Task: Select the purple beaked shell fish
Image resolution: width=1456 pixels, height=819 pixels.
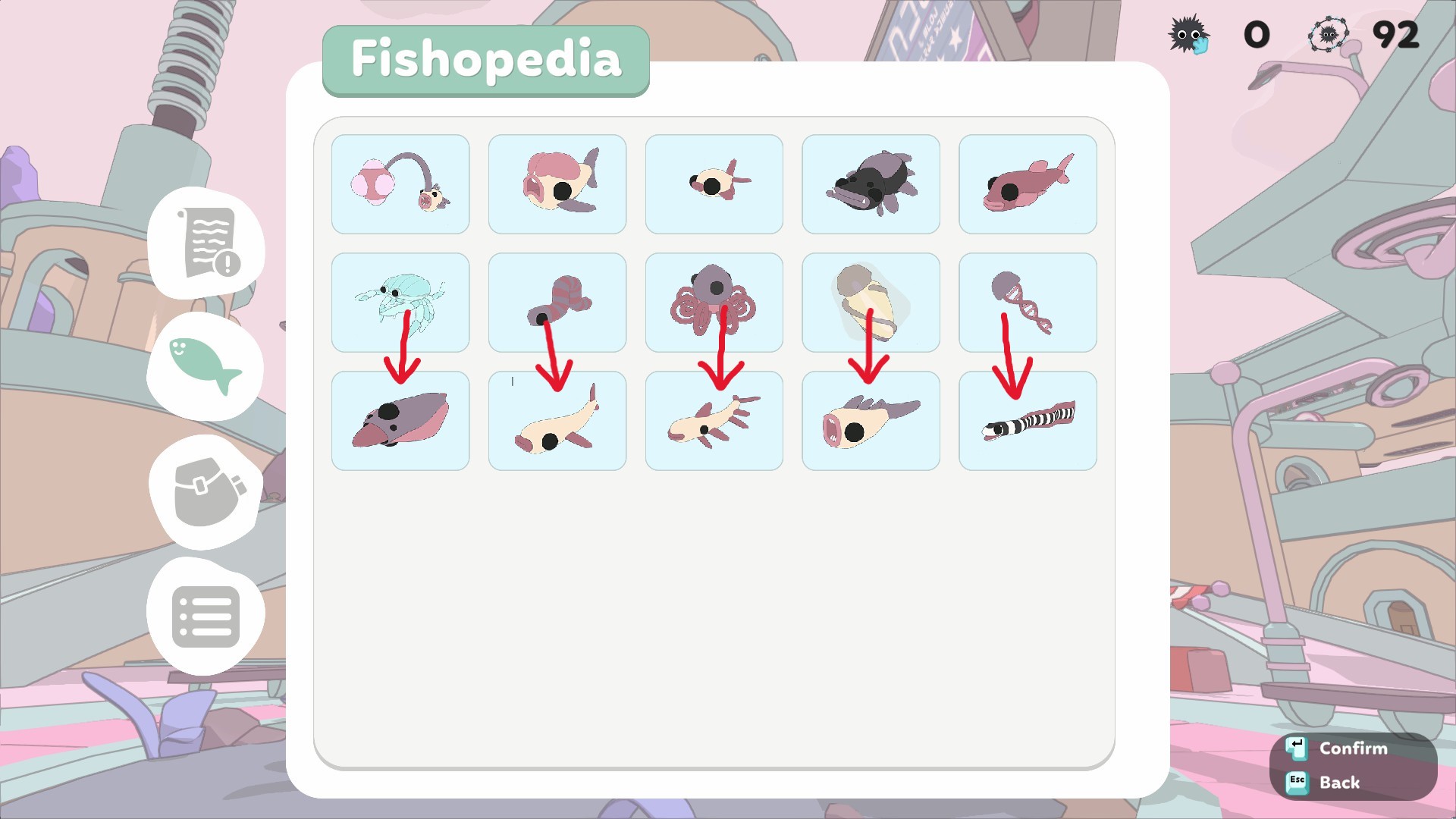Action: tap(400, 421)
